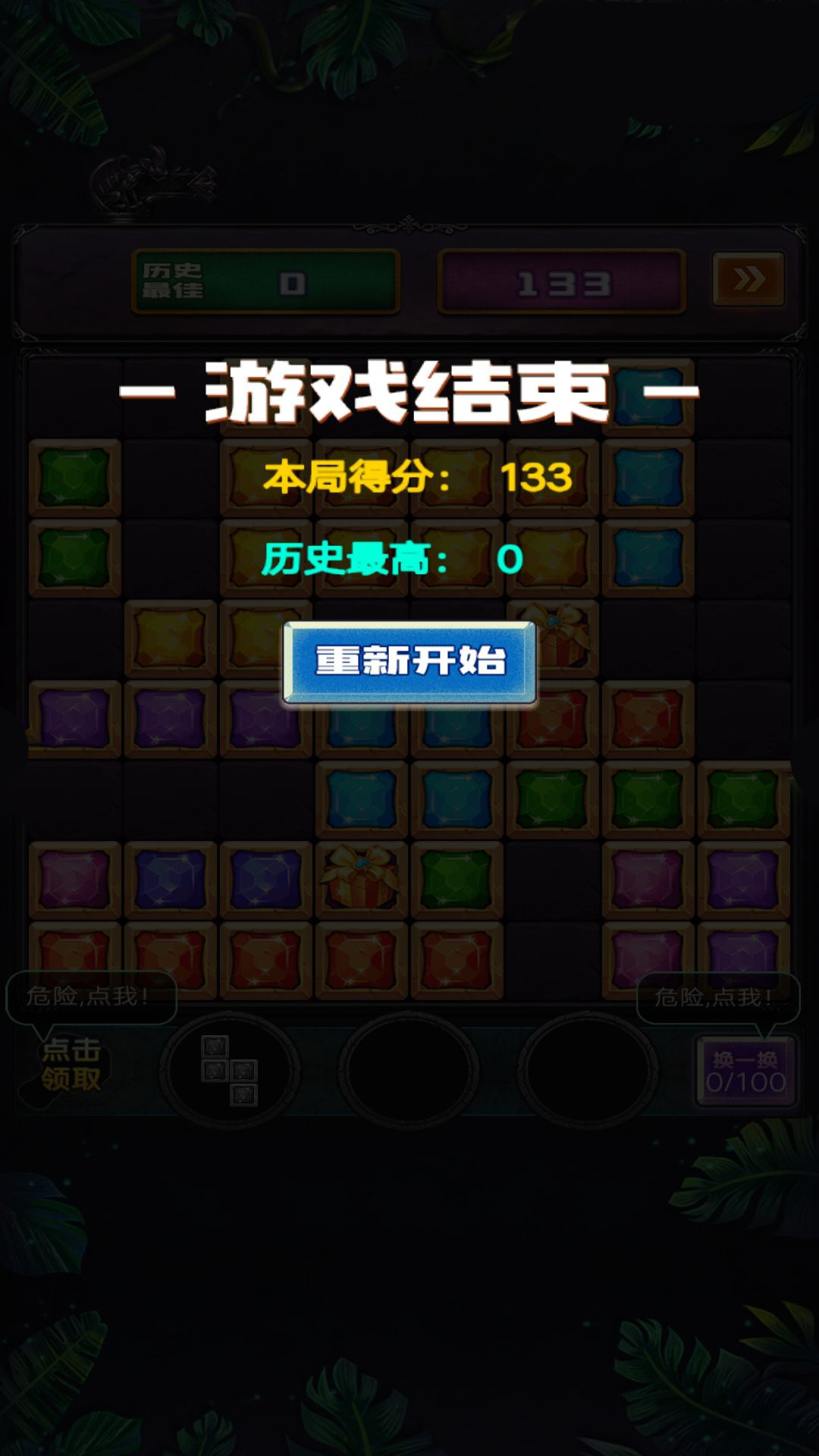Tap the 点击领取 claim reward button
Screen dimensions: 819x1456
[x=70, y=1064]
